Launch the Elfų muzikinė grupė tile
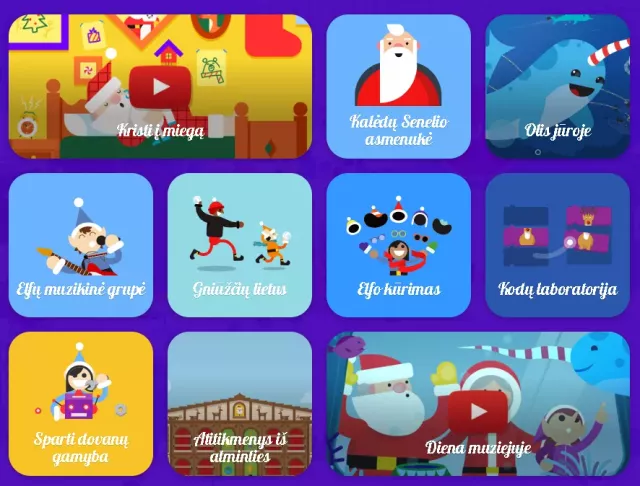The image size is (640, 486). 81,245
